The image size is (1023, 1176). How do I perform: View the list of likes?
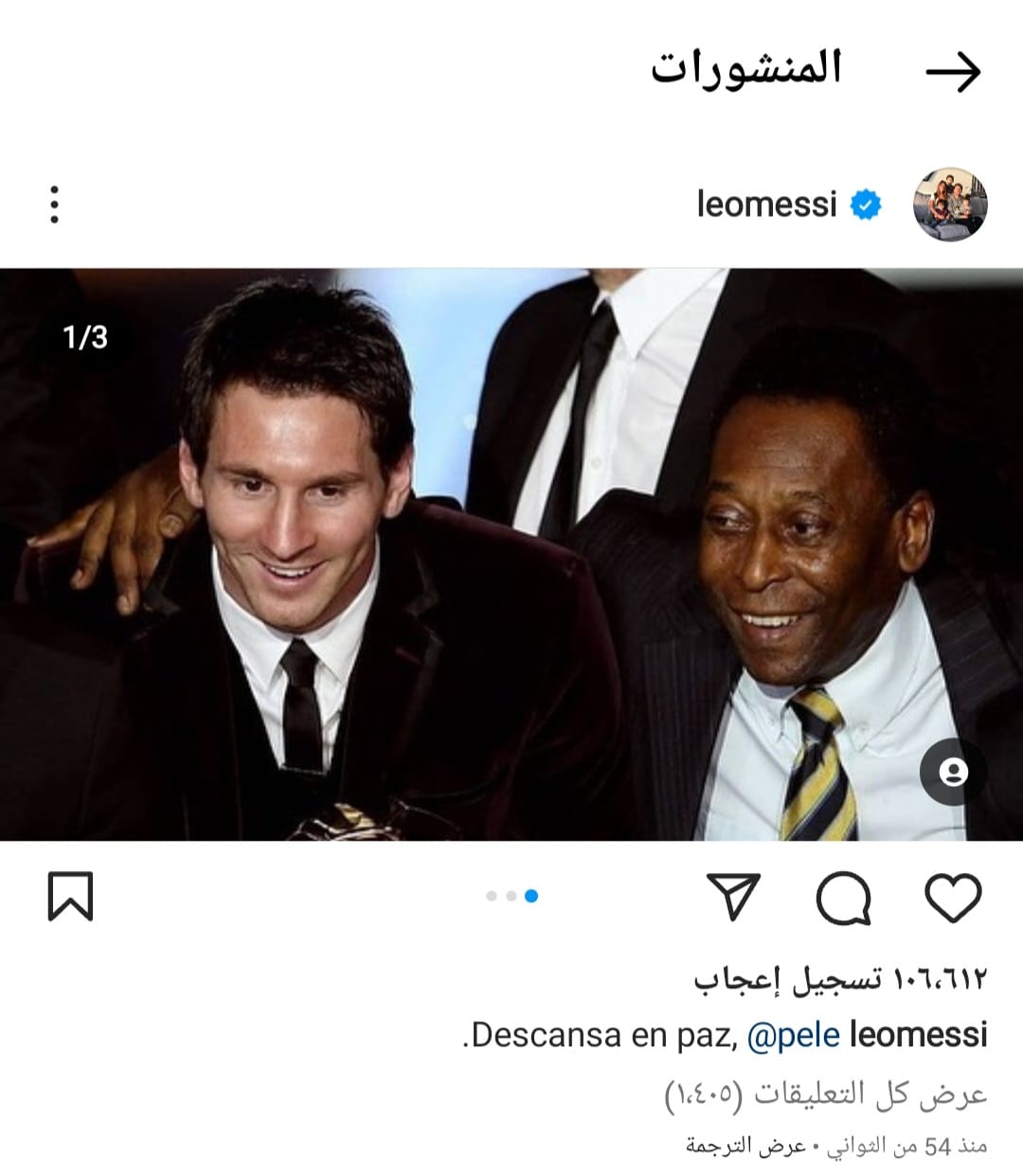pos(840,978)
